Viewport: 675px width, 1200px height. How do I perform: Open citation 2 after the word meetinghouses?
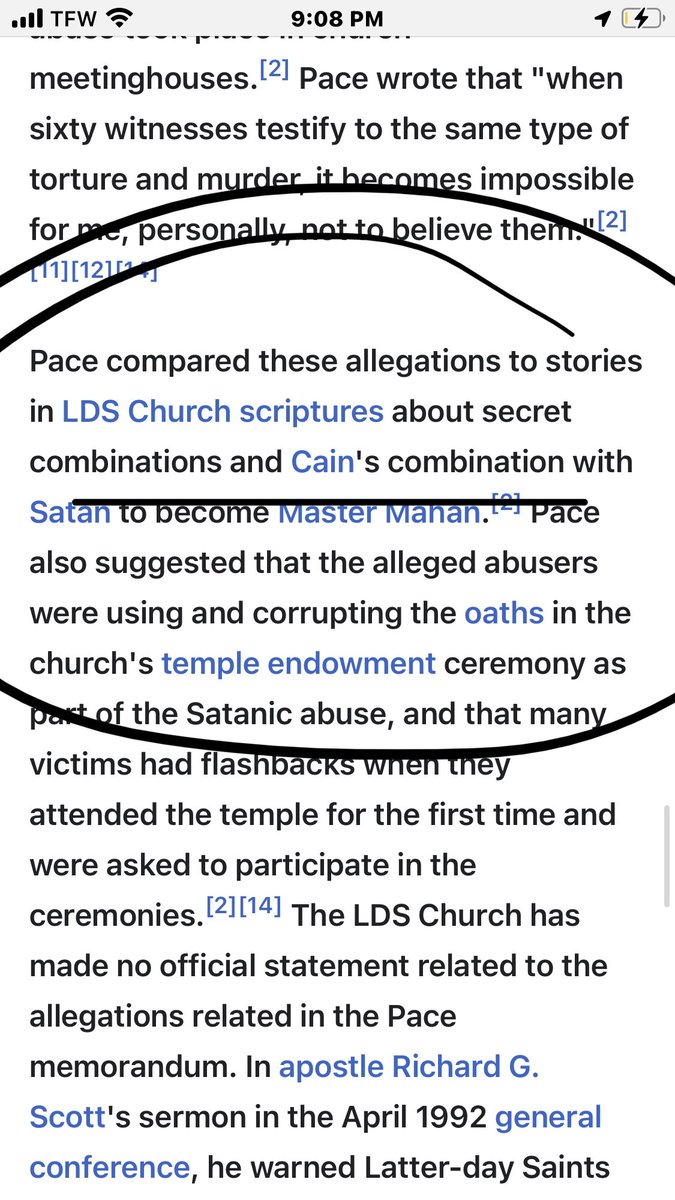click(274, 70)
